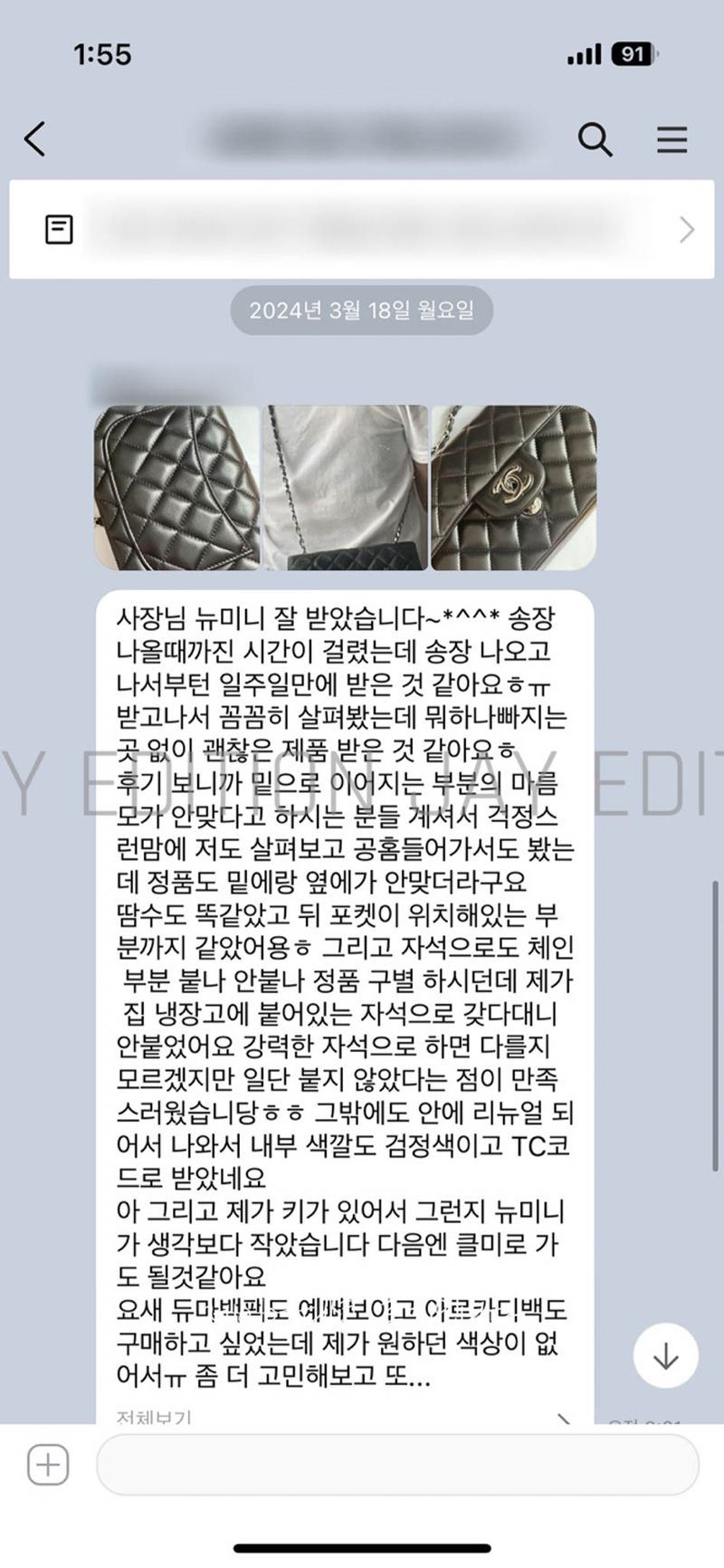724x1568 pixels.
Task: Jump to latest messages with down arrow
Action: pos(665,1355)
